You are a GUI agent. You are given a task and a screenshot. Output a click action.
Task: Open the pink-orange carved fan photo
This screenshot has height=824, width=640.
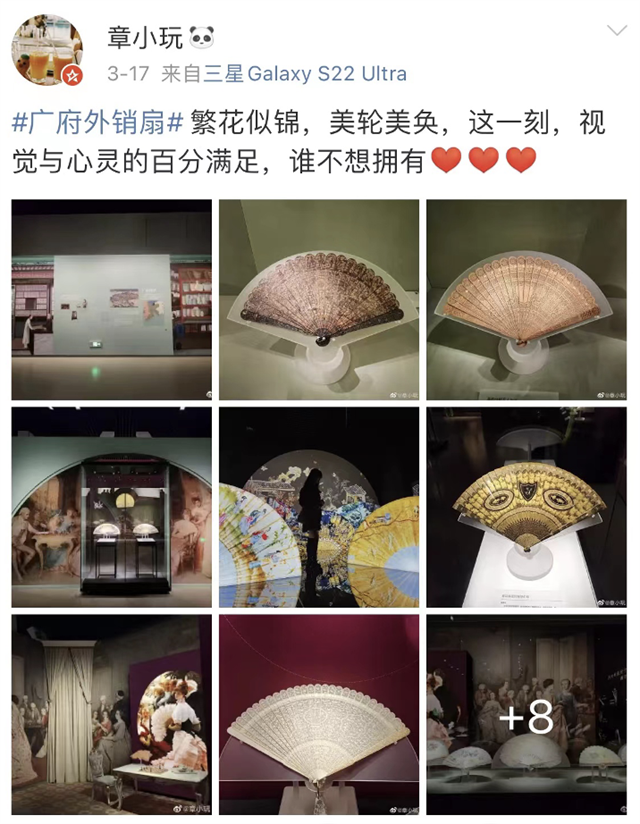(526, 299)
